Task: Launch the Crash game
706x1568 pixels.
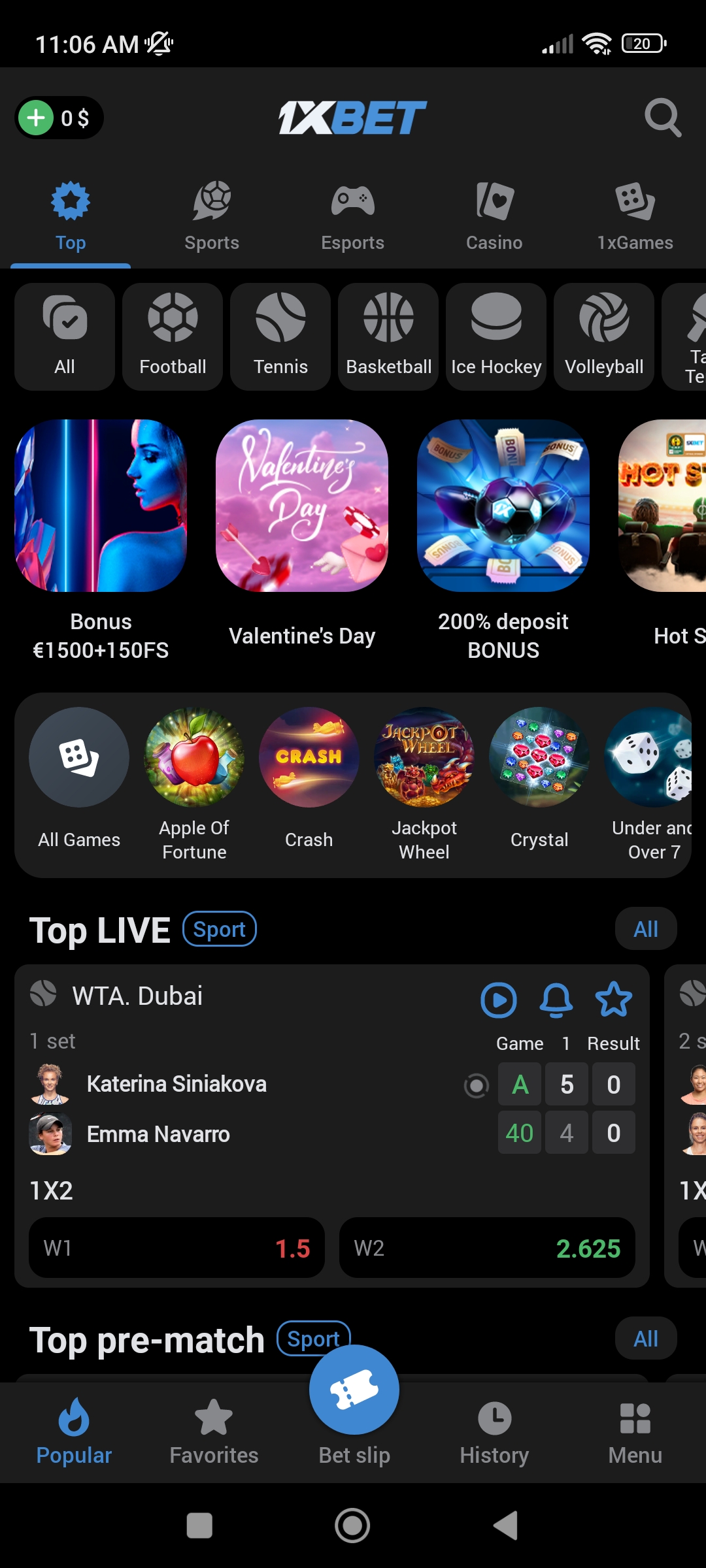Action: pyautogui.click(x=309, y=758)
